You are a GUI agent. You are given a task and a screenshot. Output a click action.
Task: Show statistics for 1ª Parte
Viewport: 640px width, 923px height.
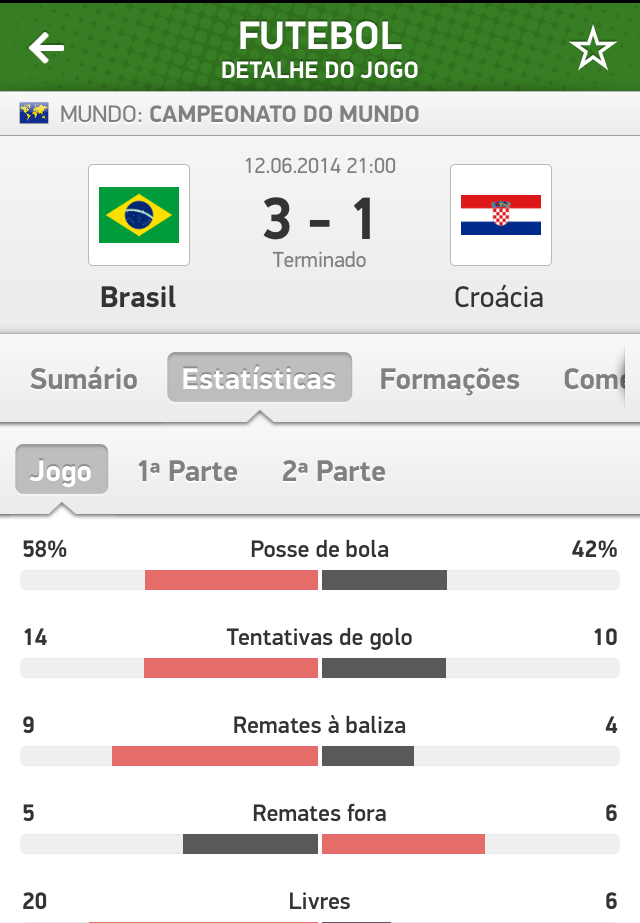(188, 471)
